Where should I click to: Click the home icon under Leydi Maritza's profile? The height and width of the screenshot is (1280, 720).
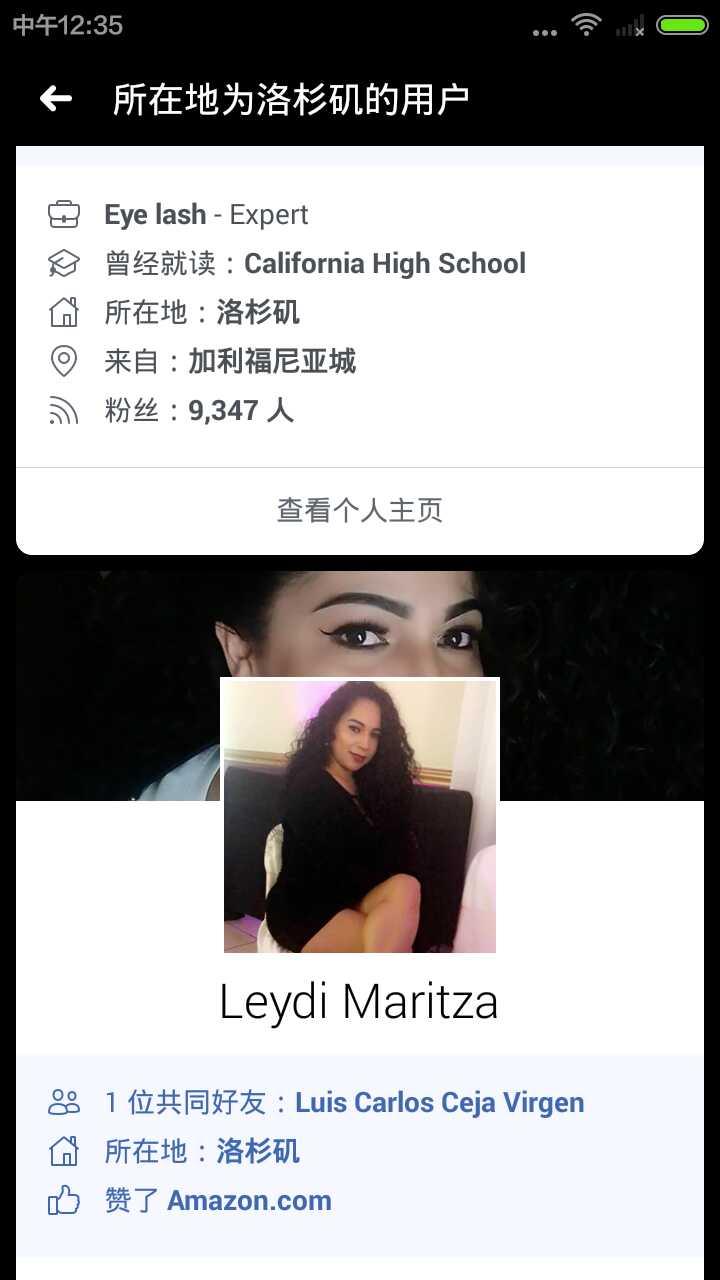[64, 1150]
